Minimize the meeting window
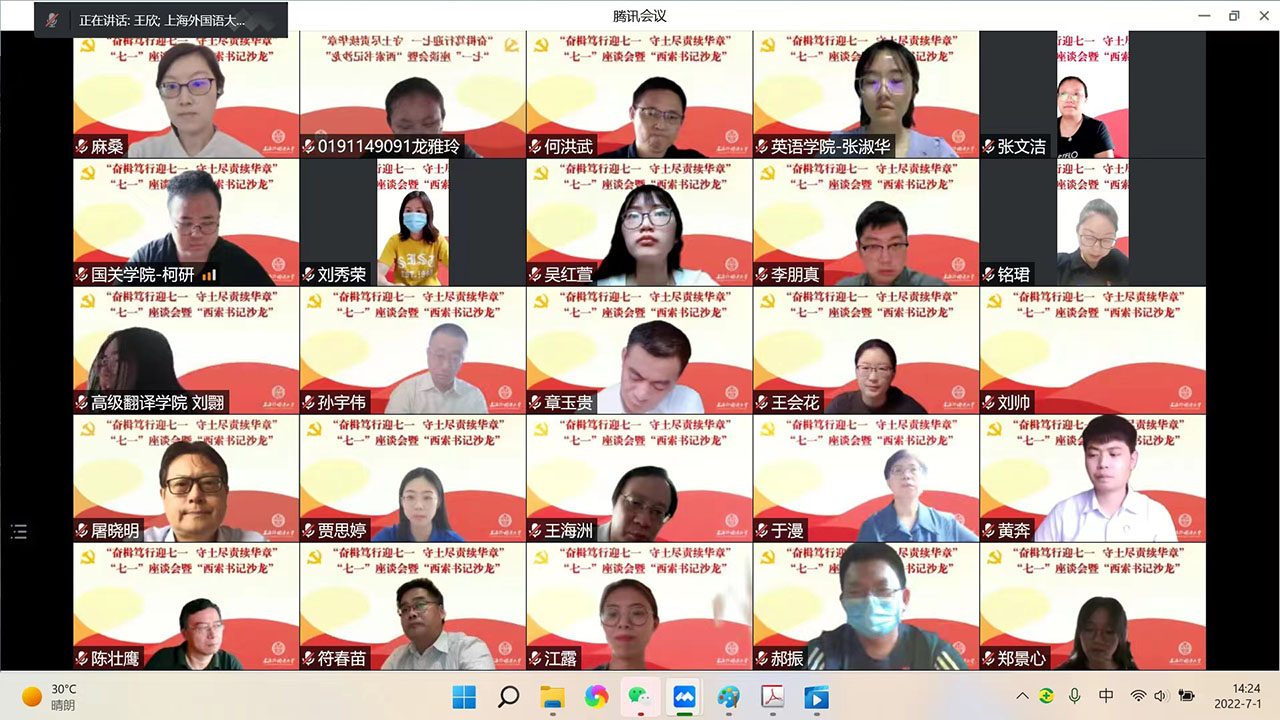This screenshot has width=1280, height=720. pyautogui.click(x=1207, y=15)
